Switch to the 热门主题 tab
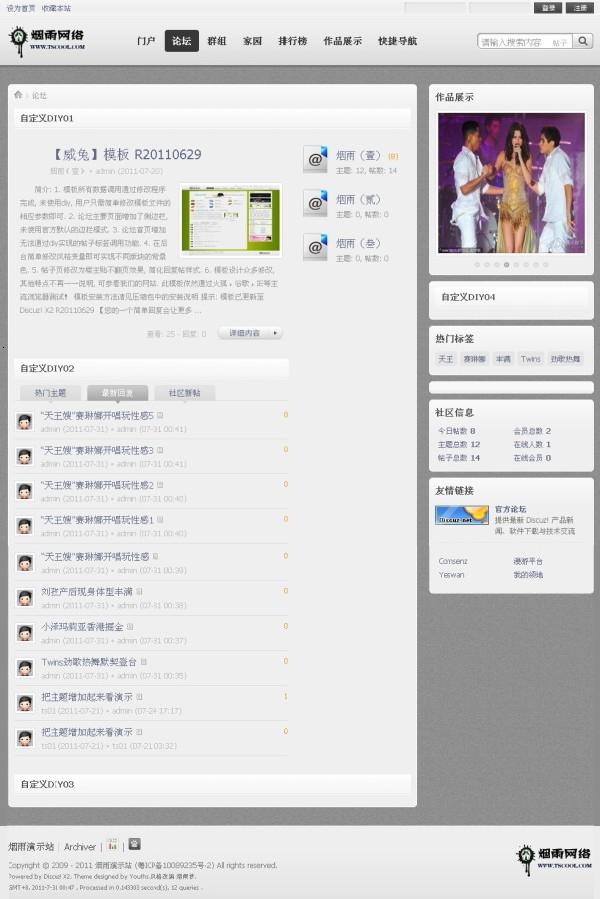600x899 pixels. point(50,393)
